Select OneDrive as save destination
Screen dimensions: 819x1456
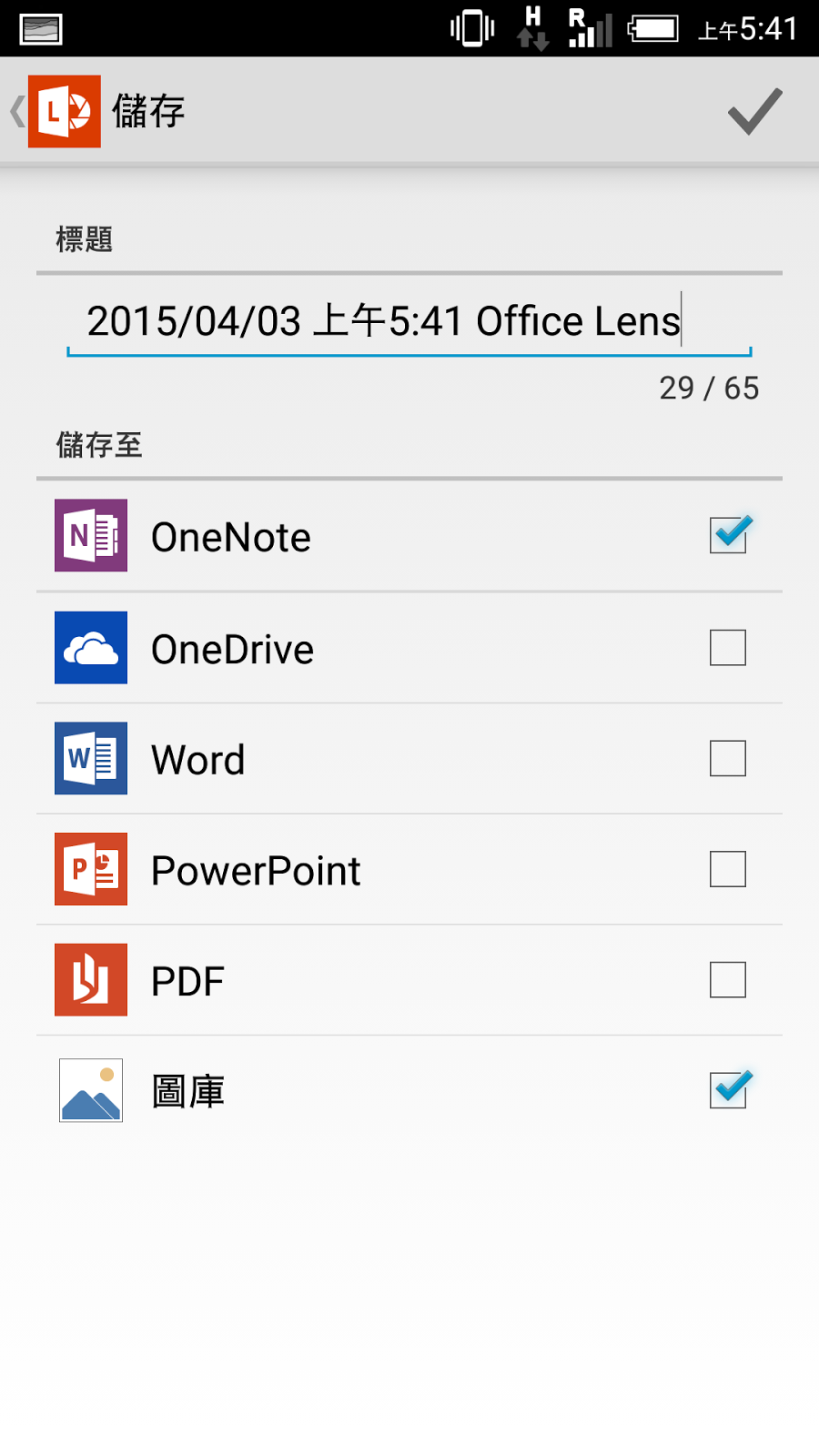728,648
